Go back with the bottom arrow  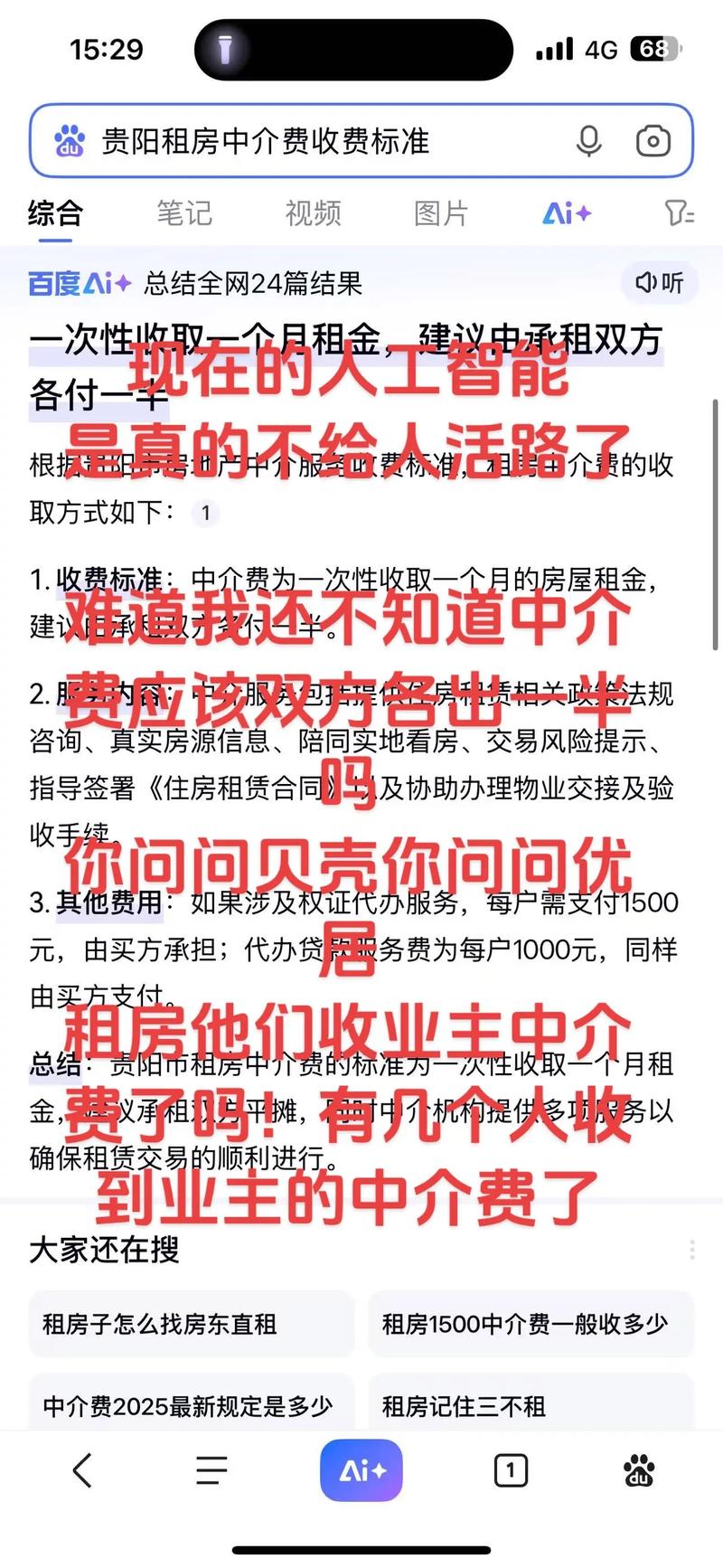[82, 1471]
